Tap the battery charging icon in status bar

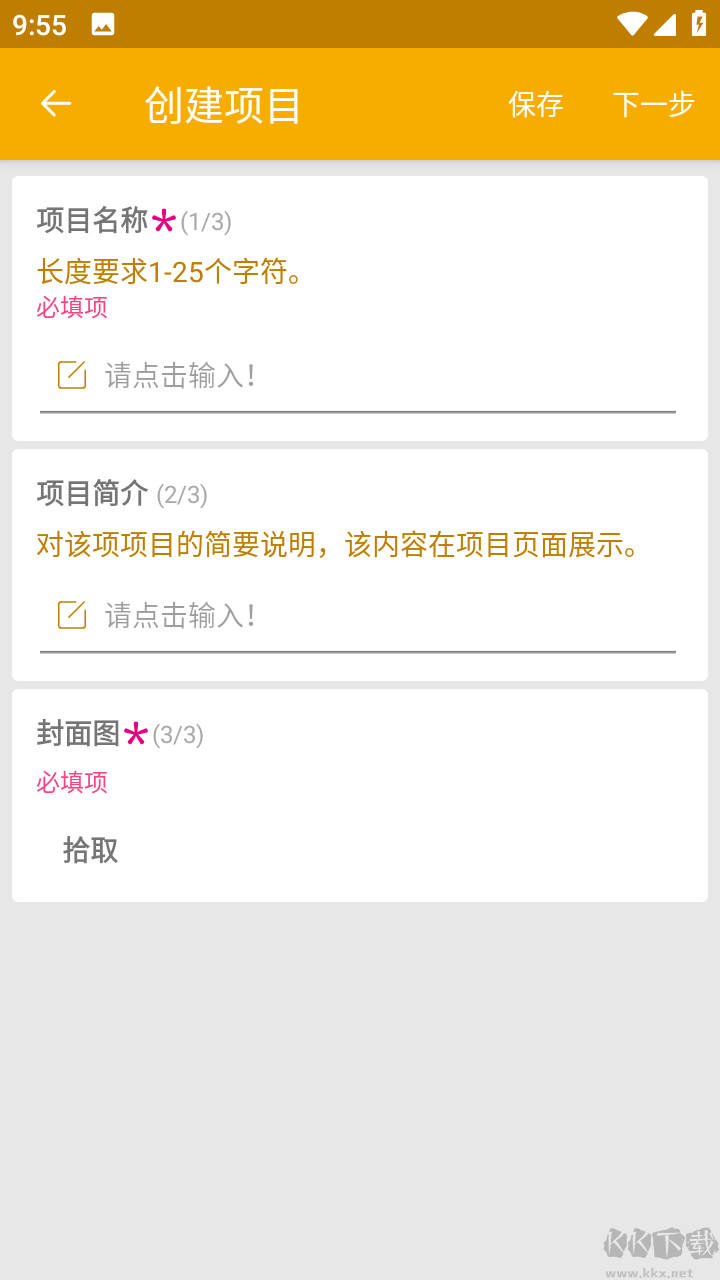(698, 22)
